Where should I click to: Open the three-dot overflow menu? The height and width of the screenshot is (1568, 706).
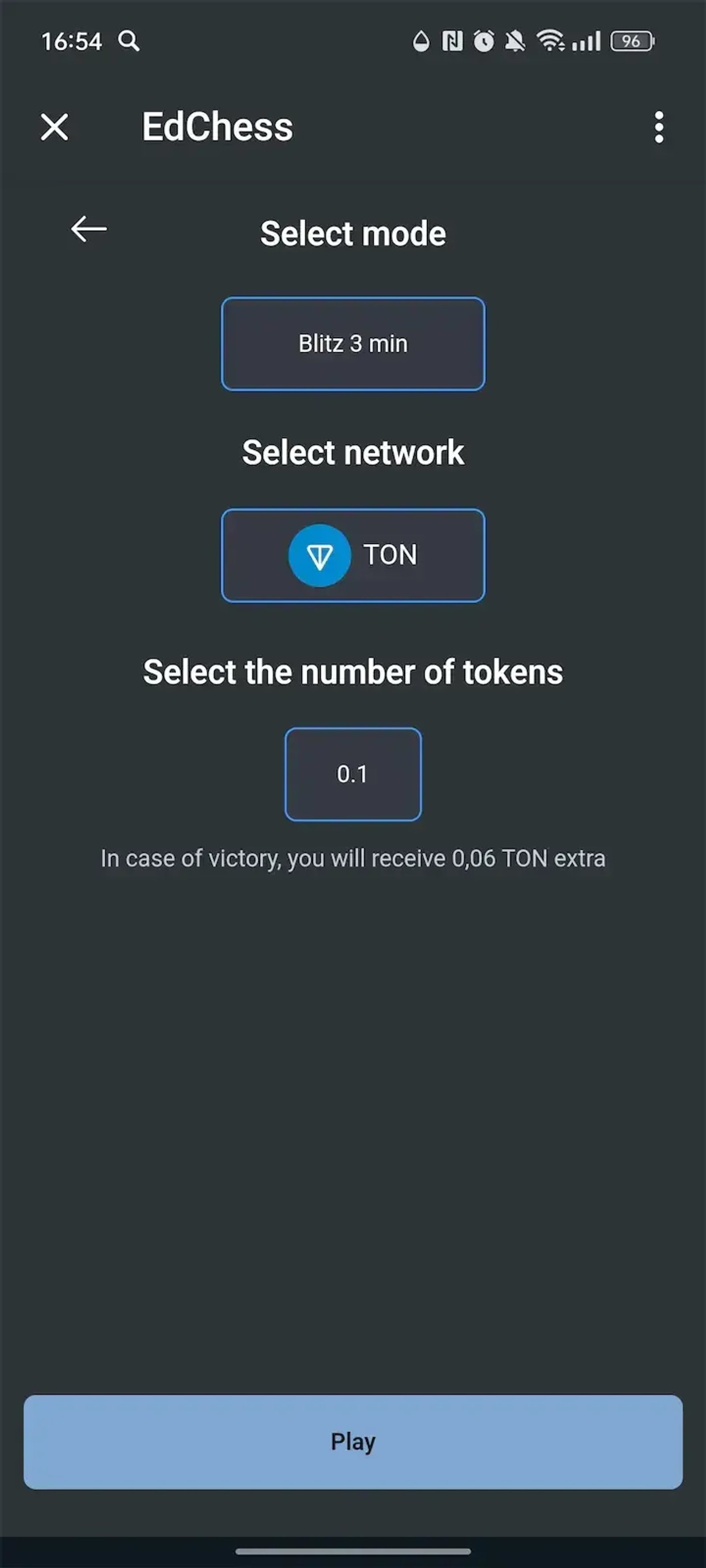(x=658, y=127)
